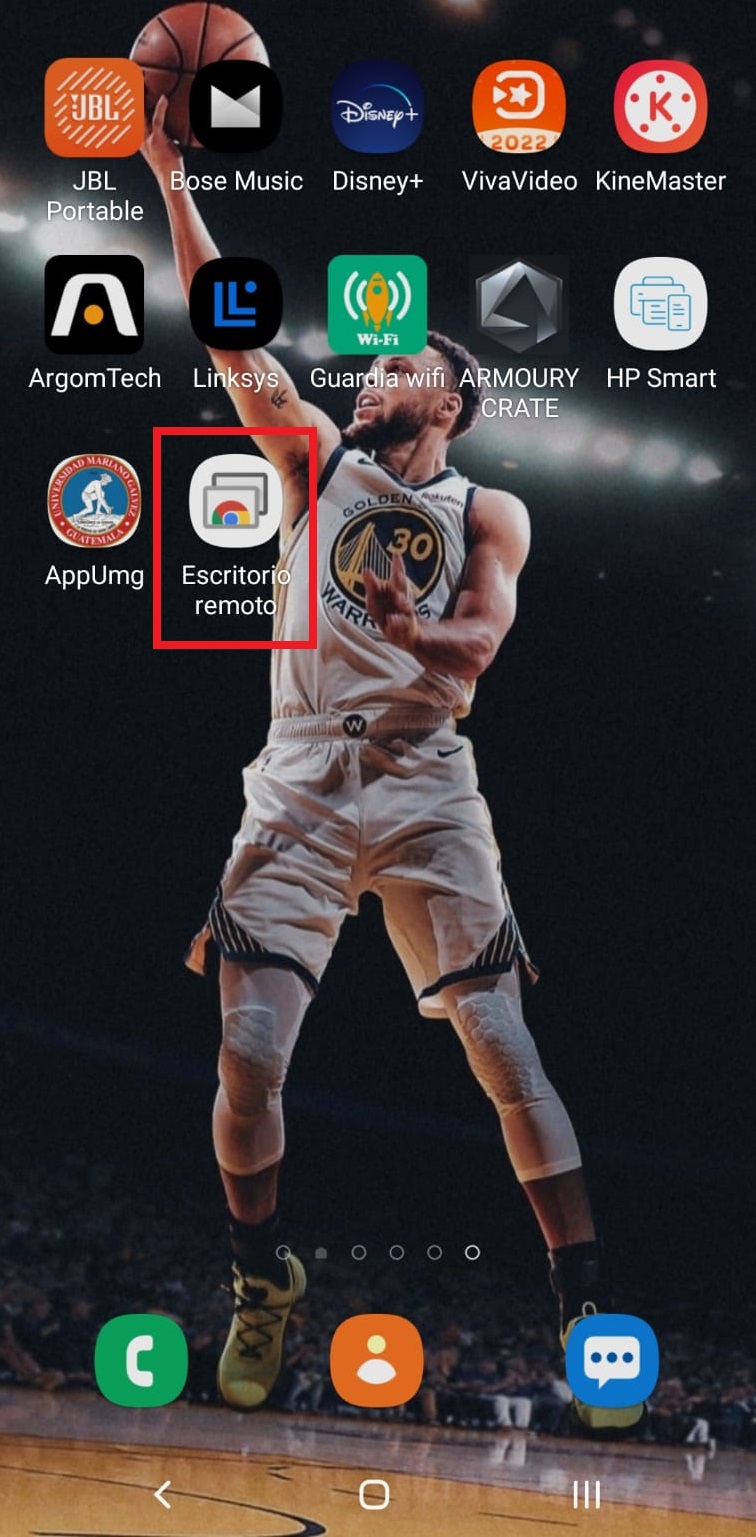Open the green Phone dialer

141,1360
